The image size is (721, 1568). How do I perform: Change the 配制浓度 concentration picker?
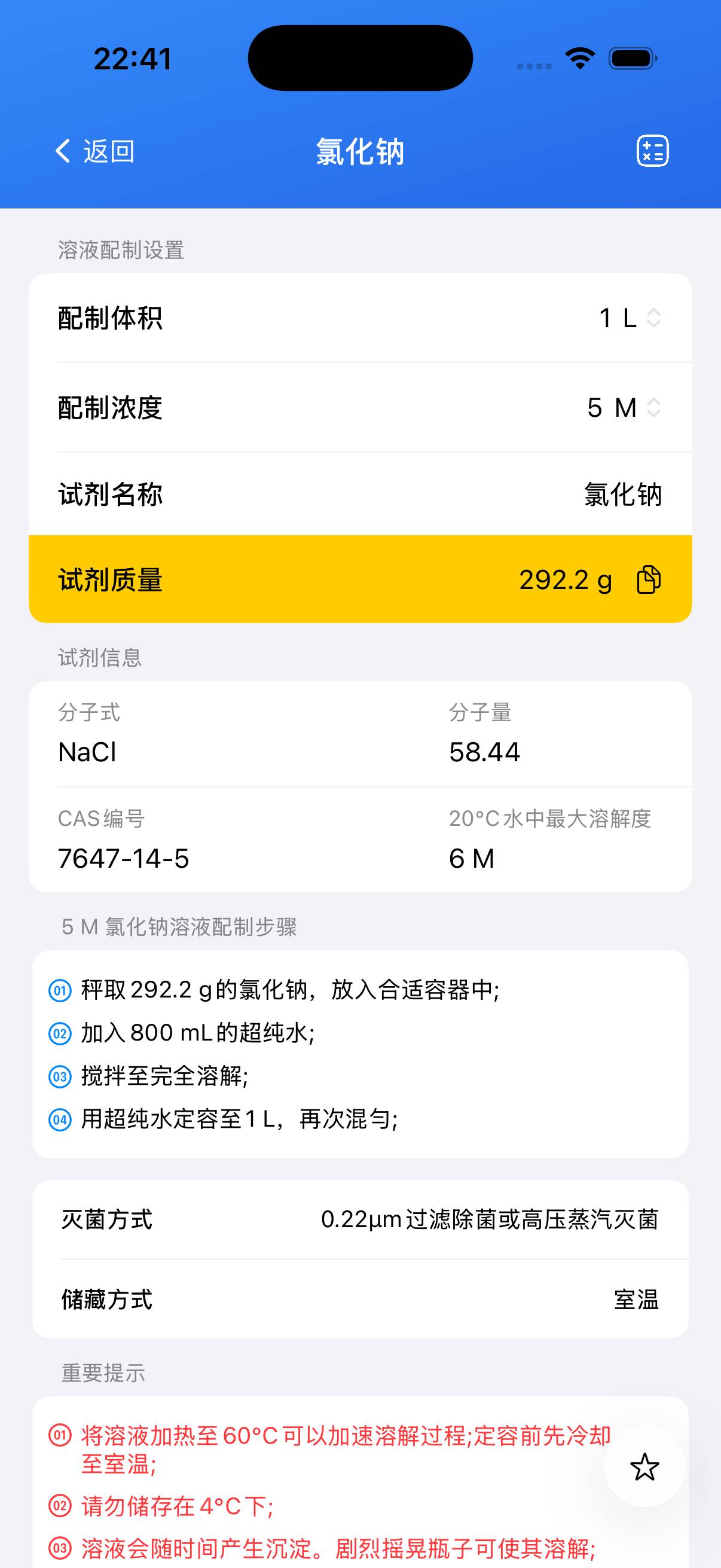pyautogui.click(x=624, y=408)
